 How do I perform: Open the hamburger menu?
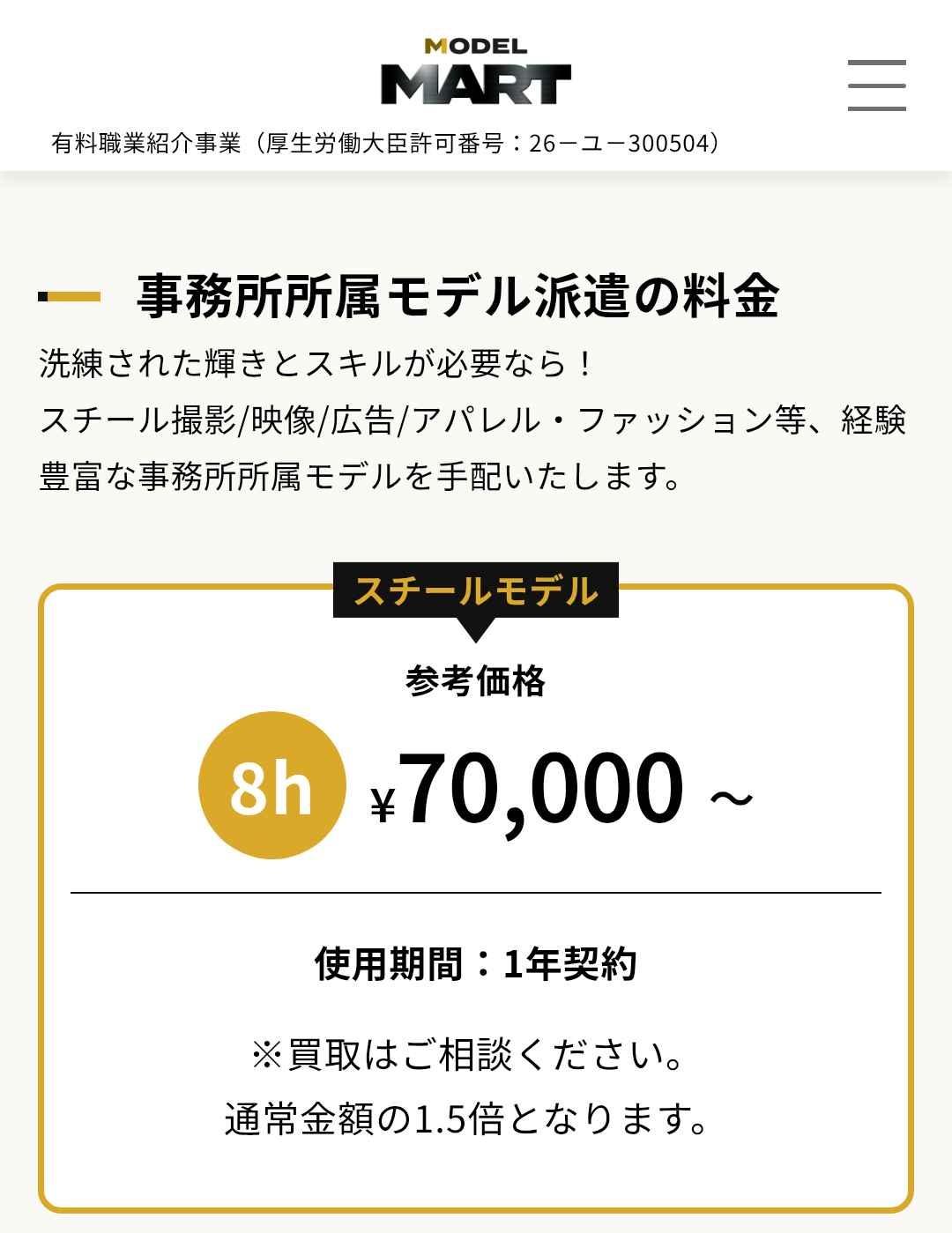click(x=876, y=85)
